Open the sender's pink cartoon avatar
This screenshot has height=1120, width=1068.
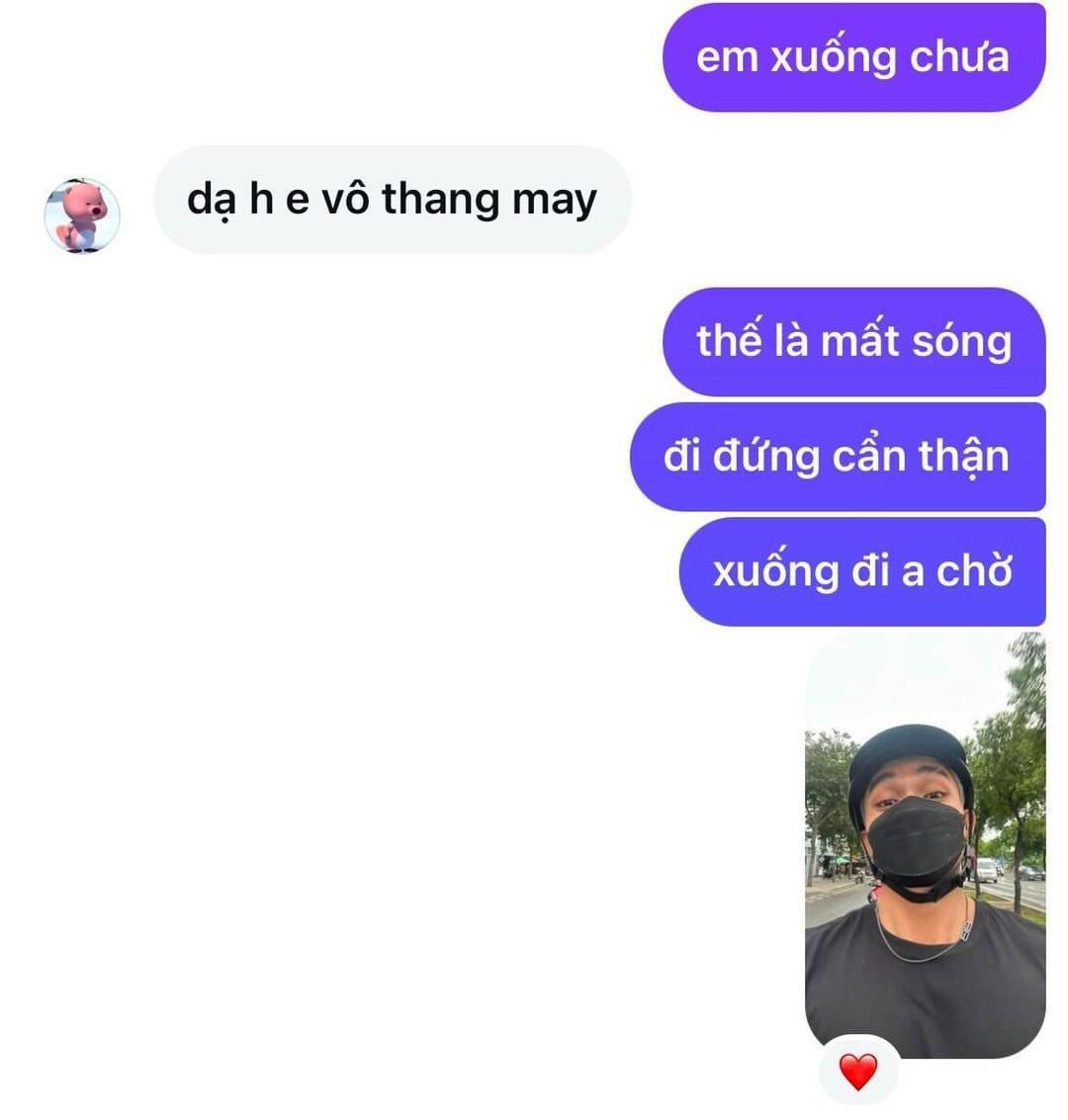click(x=82, y=215)
